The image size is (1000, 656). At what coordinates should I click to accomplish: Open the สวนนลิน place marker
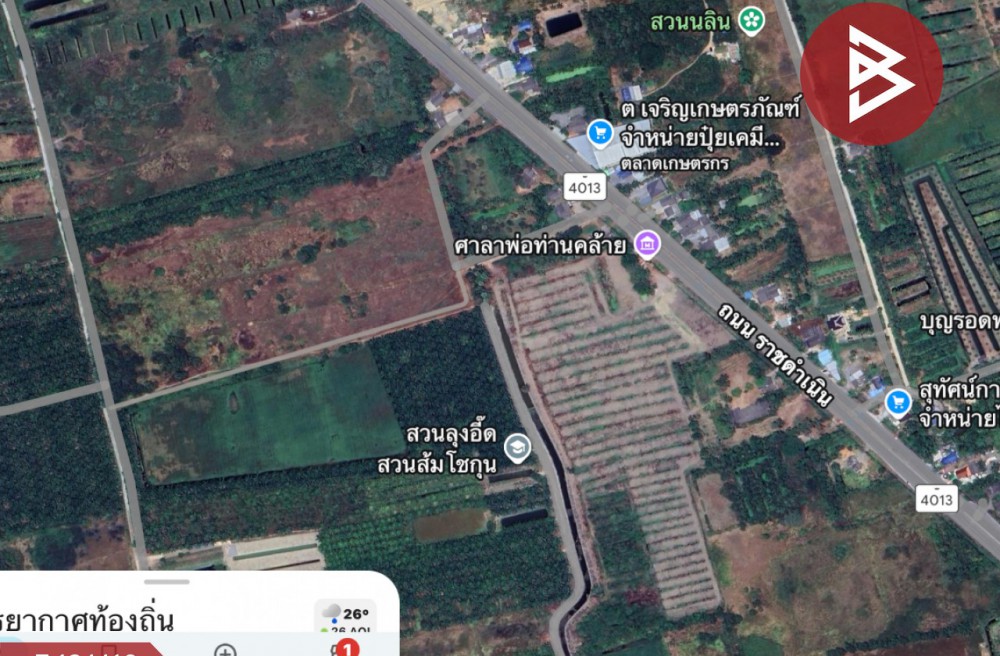point(750,19)
